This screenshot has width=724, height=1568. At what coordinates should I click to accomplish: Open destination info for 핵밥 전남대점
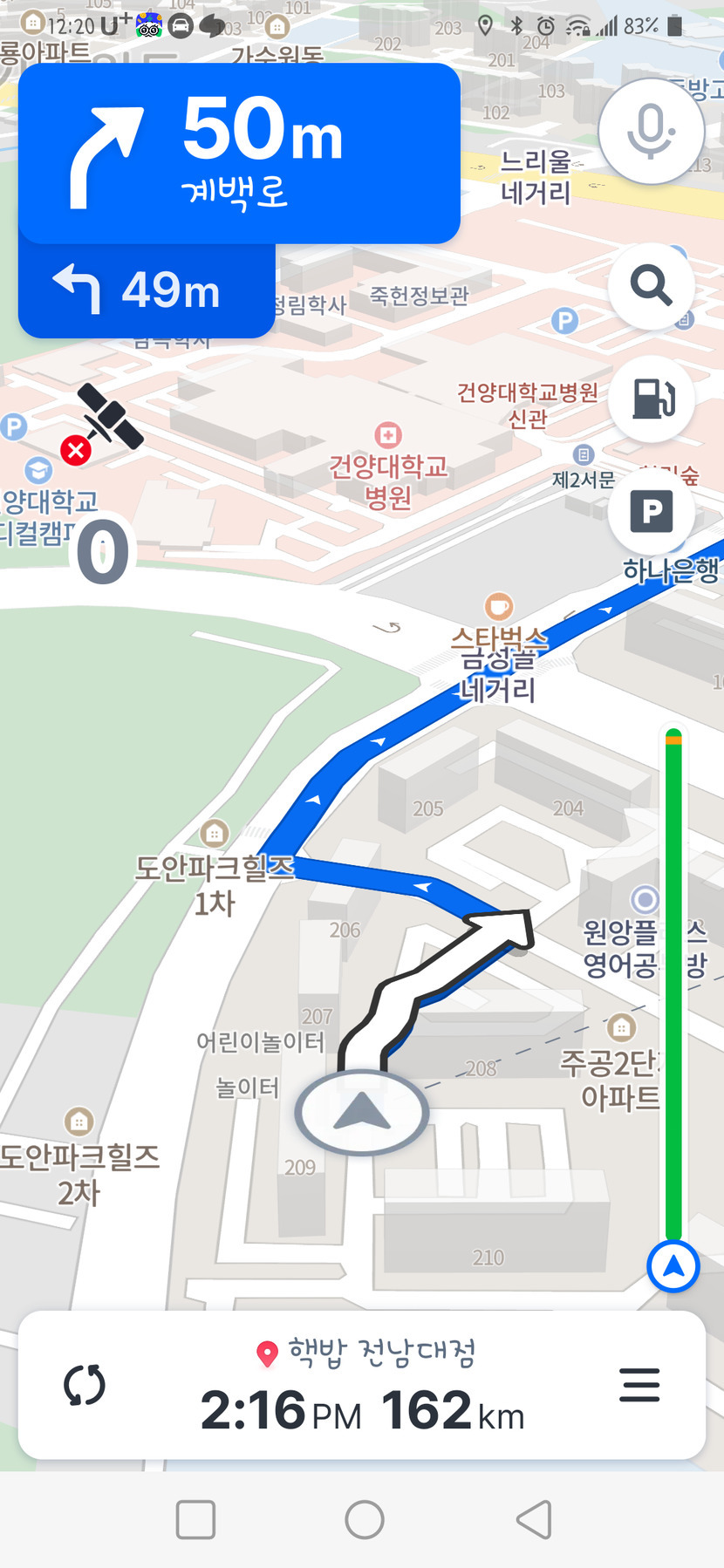pyautogui.click(x=365, y=1353)
